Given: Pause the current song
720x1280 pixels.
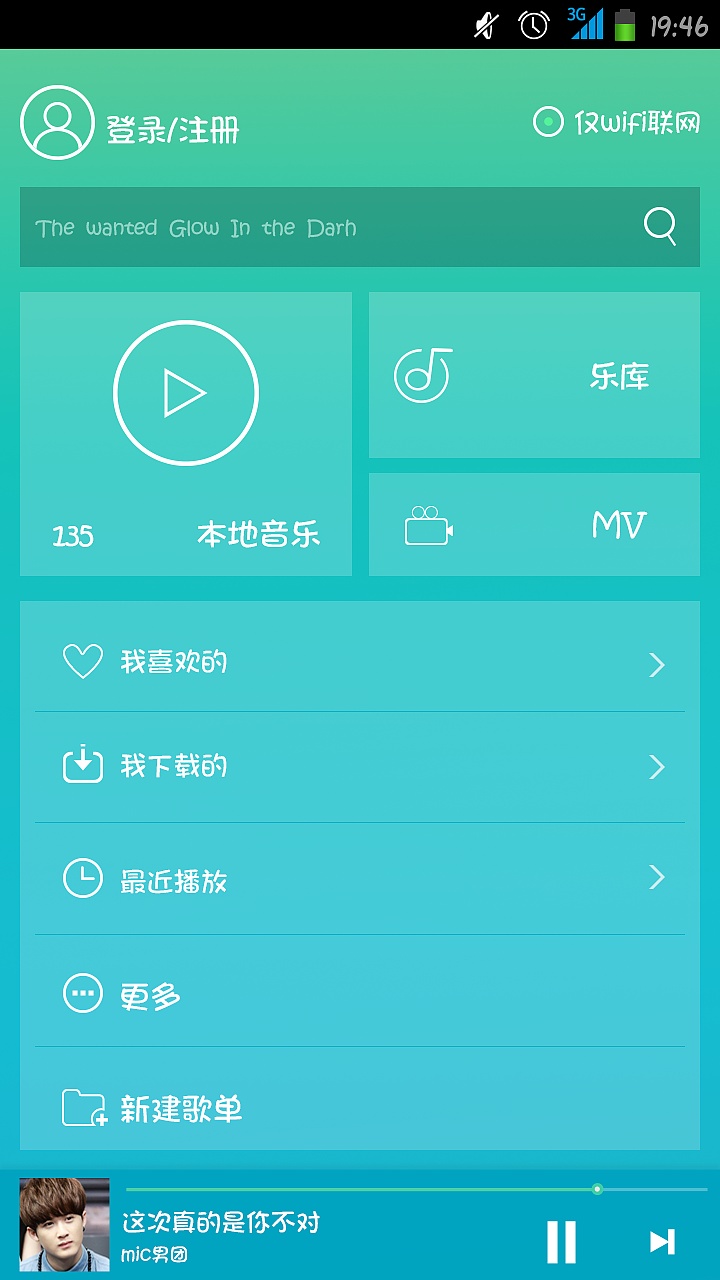Looking at the screenshot, I should [561, 1242].
